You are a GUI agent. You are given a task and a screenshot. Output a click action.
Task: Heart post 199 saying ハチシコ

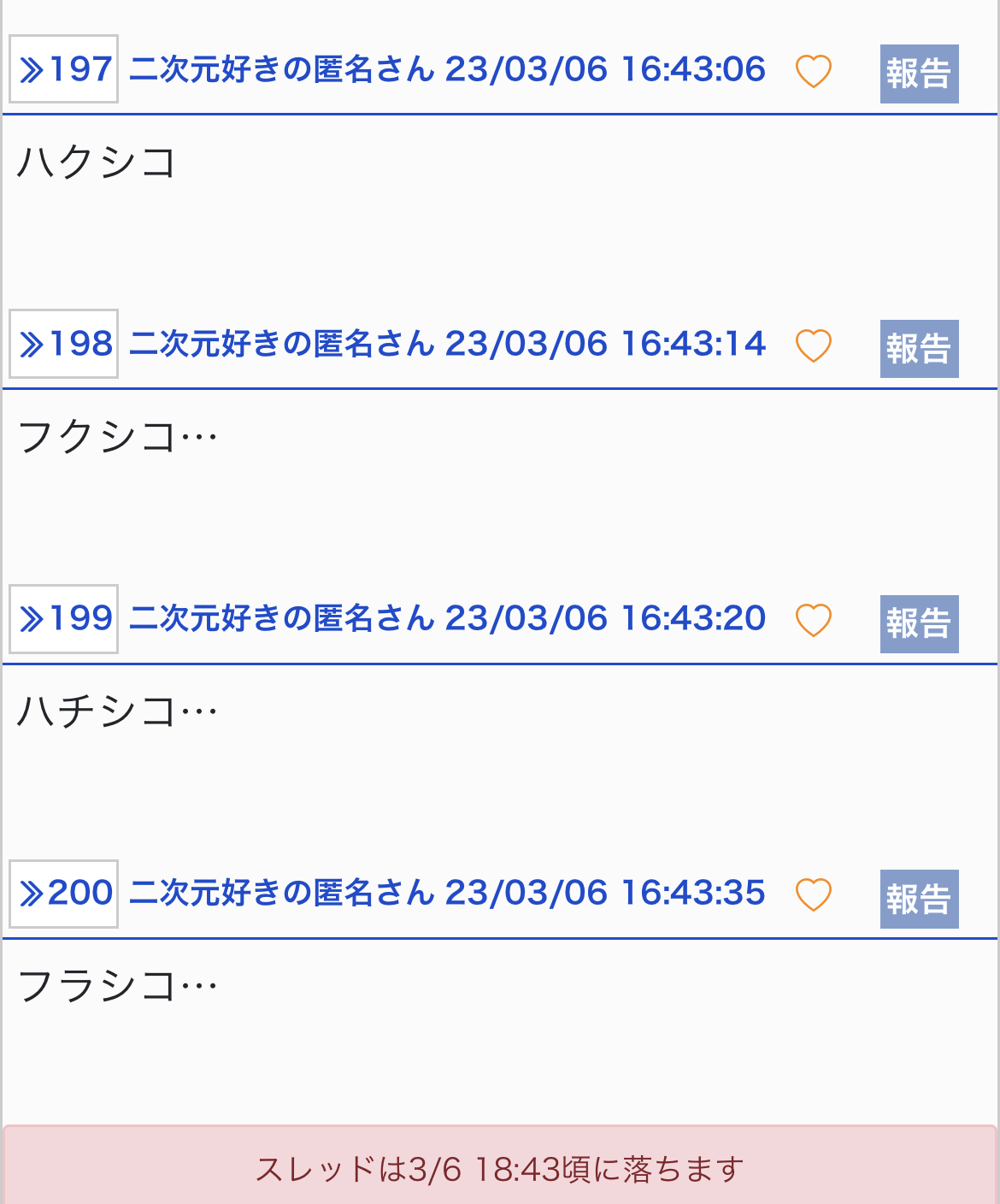pos(813,620)
